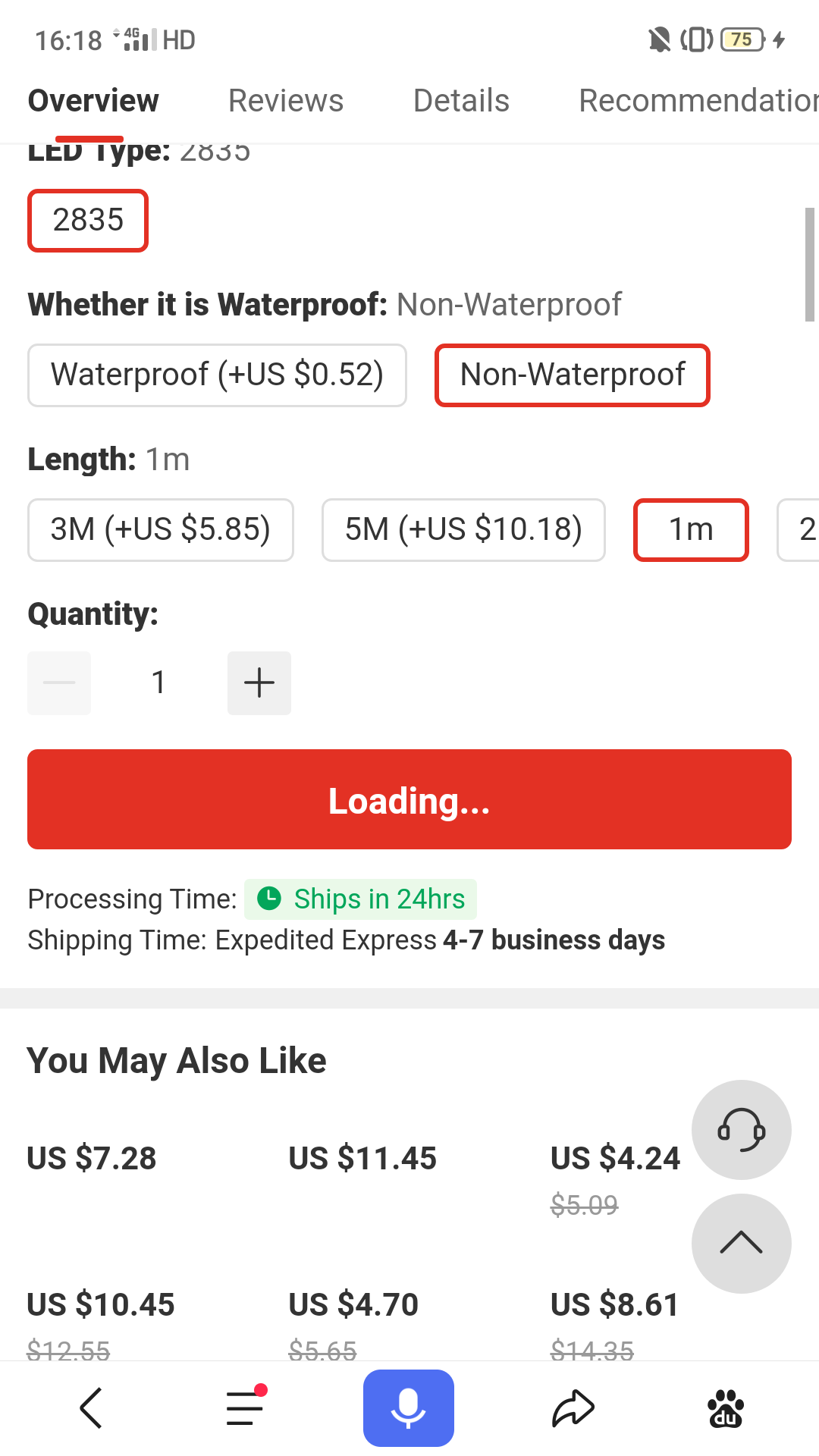Select the 1m length option

[x=691, y=530]
